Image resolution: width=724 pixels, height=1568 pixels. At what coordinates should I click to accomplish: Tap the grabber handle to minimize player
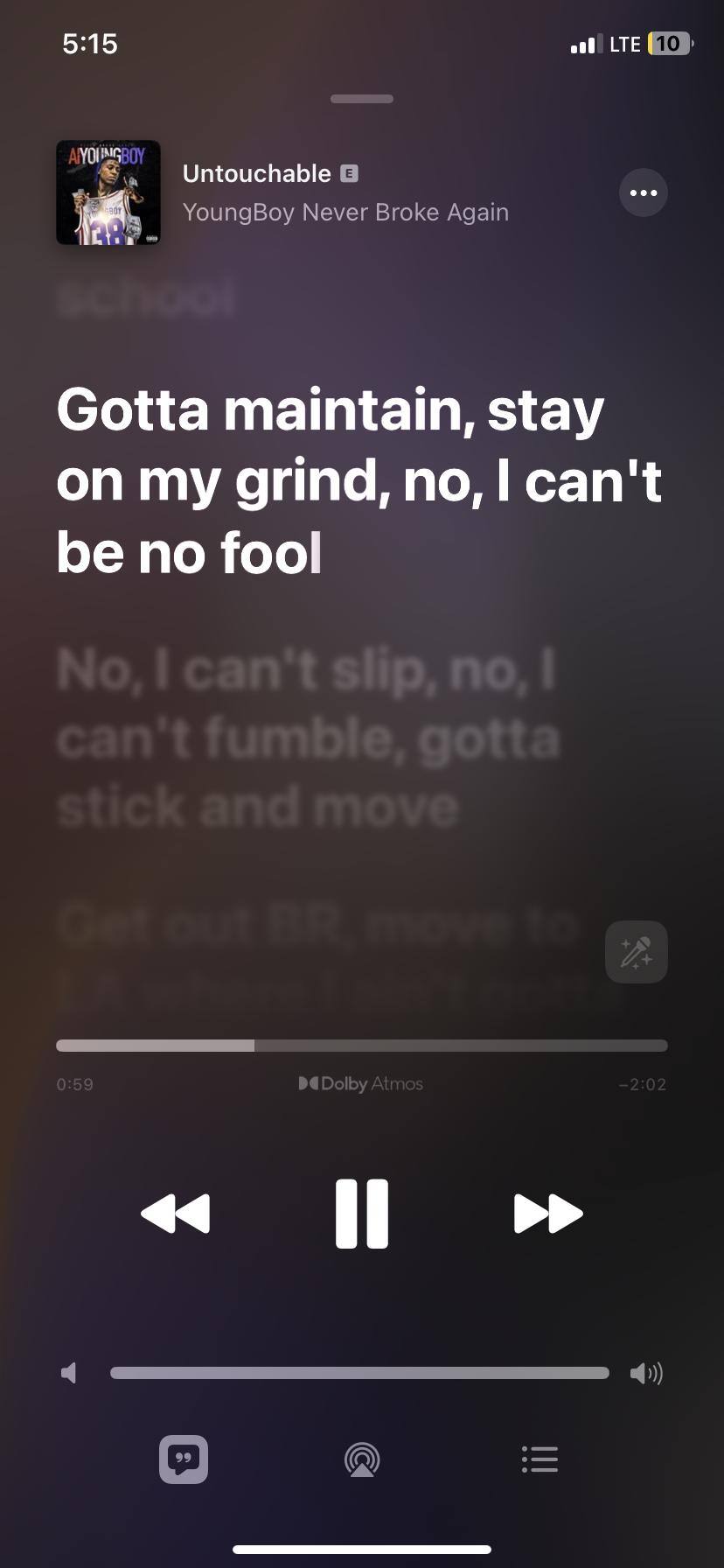tap(362, 99)
